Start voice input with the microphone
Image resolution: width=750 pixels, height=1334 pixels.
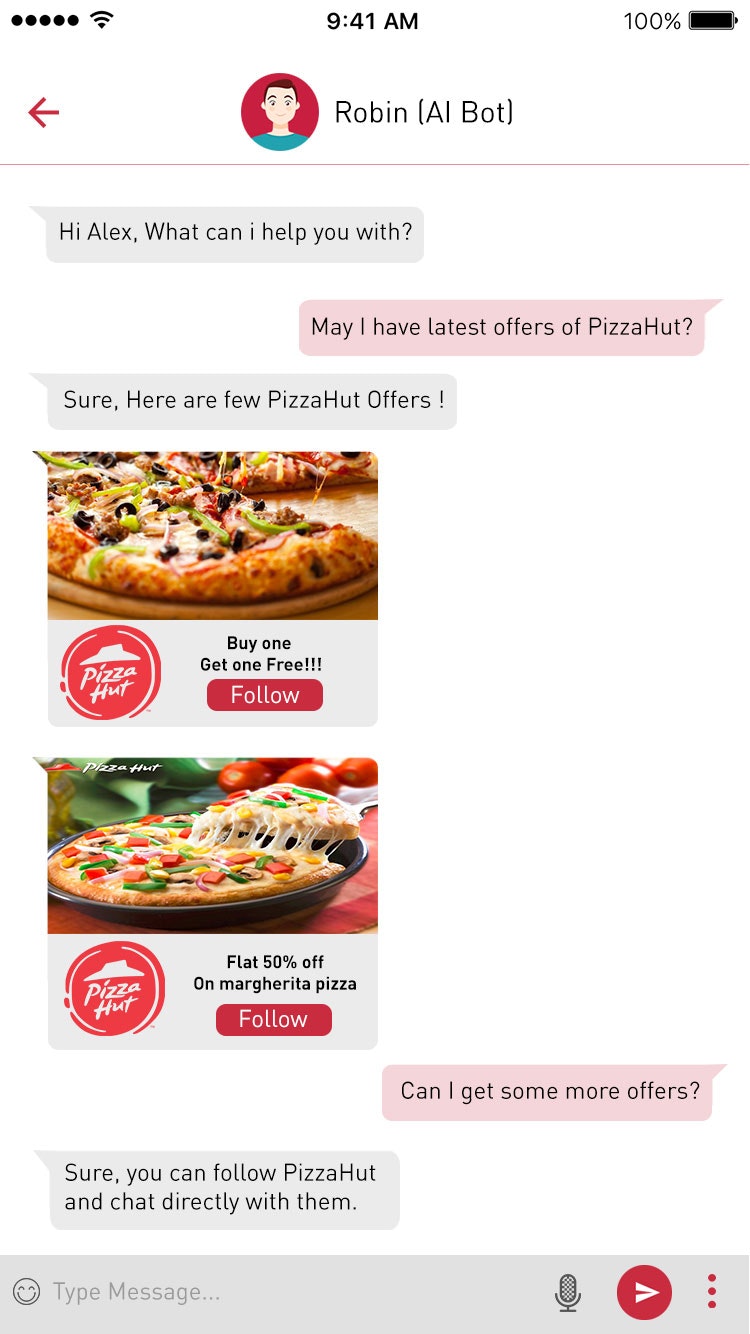click(567, 1292)
